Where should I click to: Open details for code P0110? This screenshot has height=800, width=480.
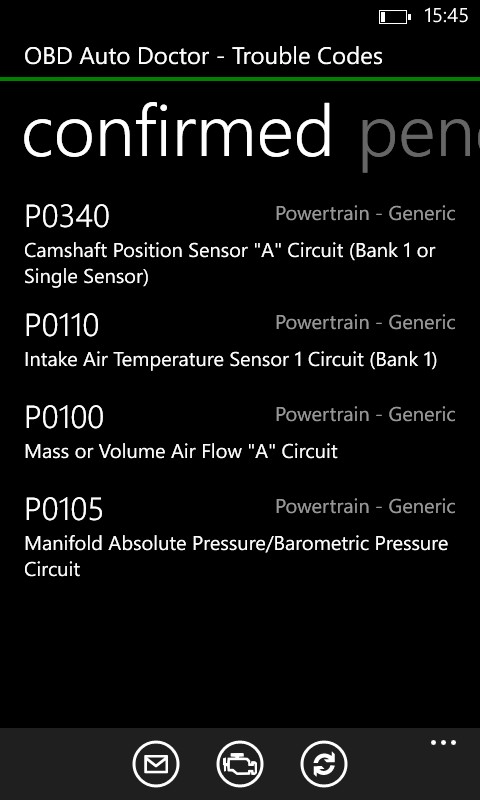[240, 341]
